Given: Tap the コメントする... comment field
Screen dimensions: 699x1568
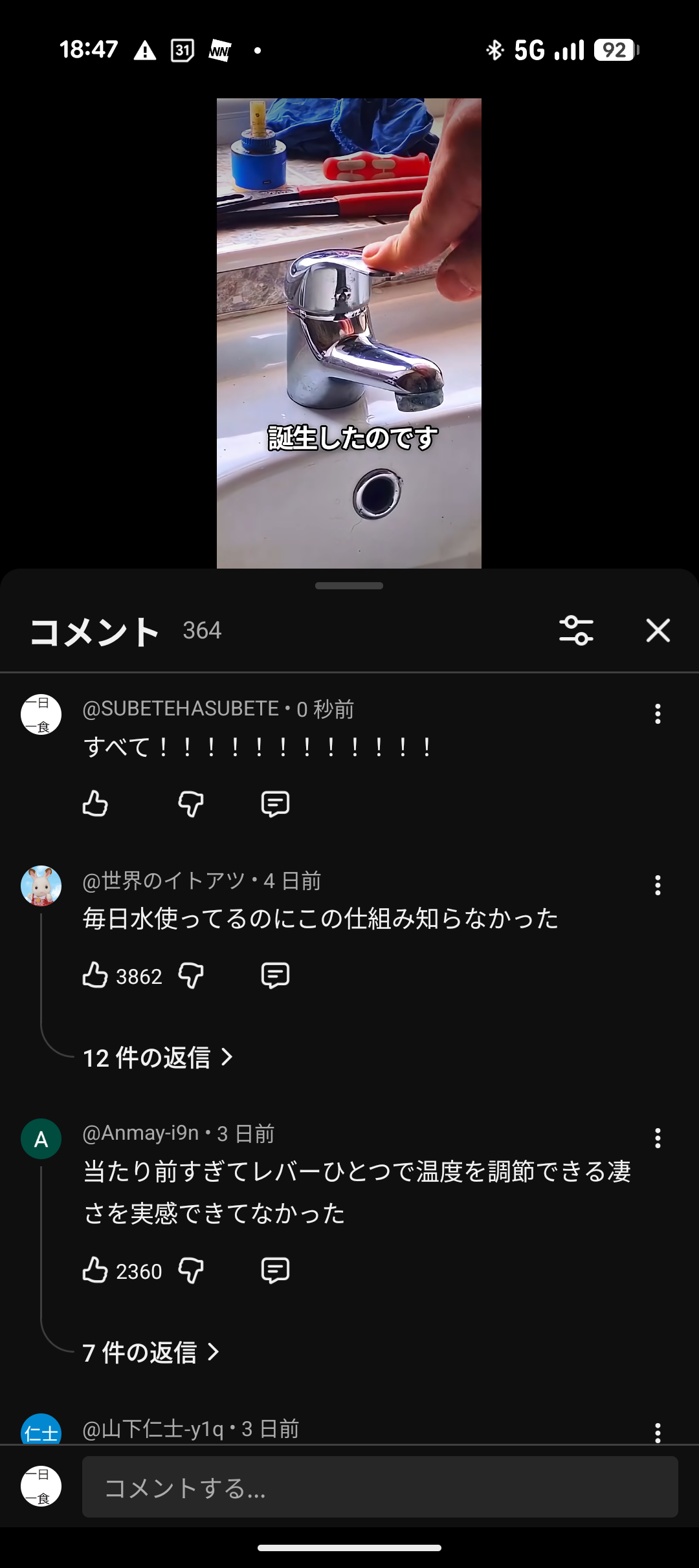Looking at the screenshot, I should (x=380, y=1487).
